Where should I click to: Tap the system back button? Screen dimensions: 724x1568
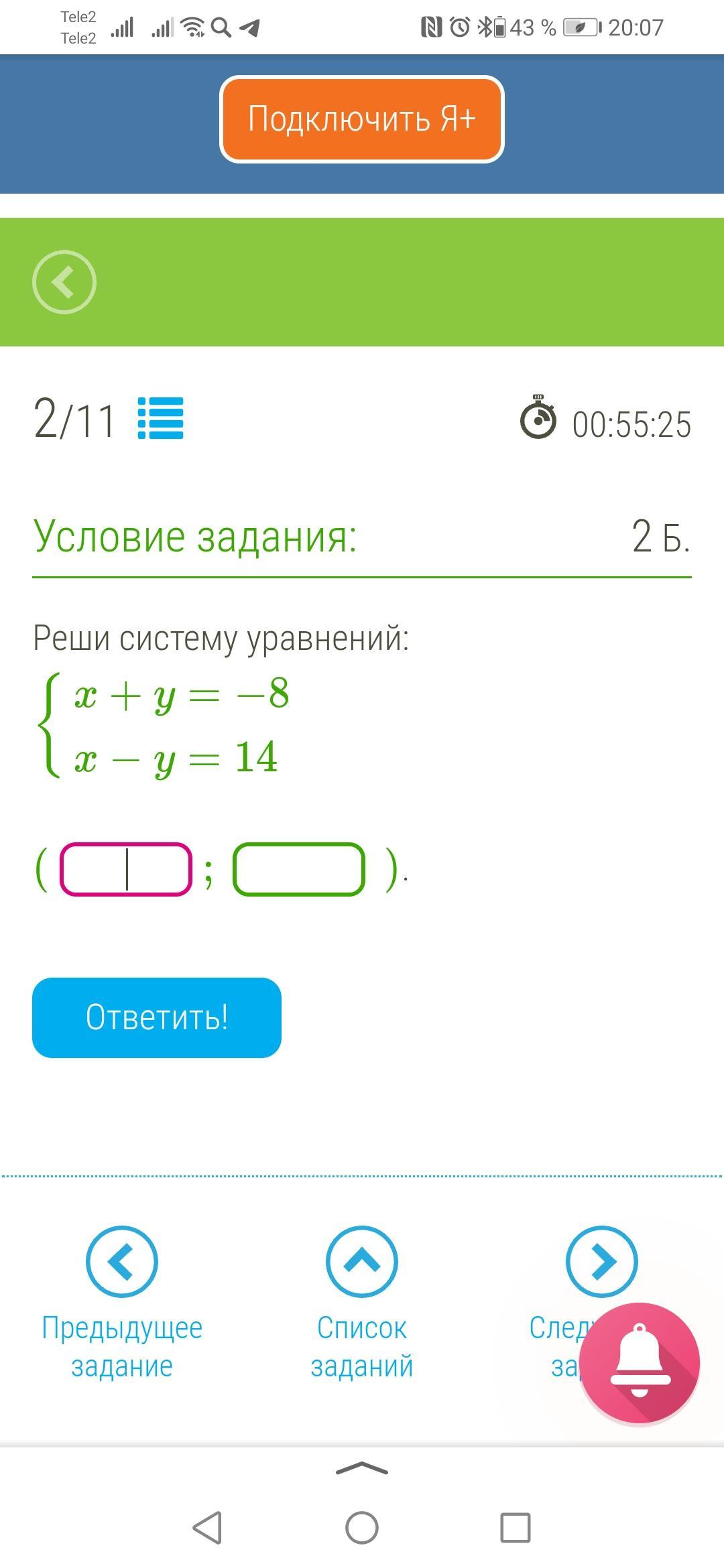(x=207, y=1528)
